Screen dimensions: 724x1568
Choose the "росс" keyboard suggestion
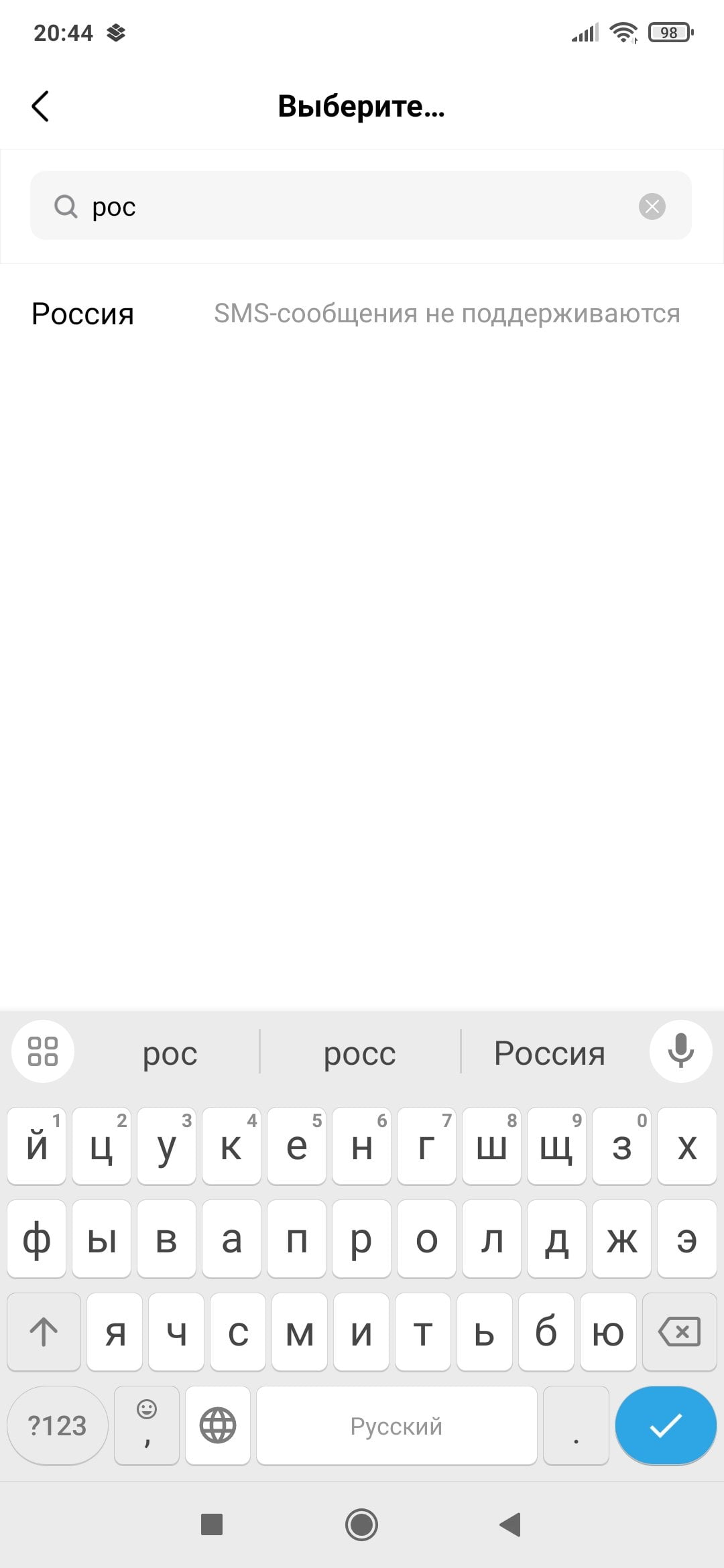coord(360,1053)
